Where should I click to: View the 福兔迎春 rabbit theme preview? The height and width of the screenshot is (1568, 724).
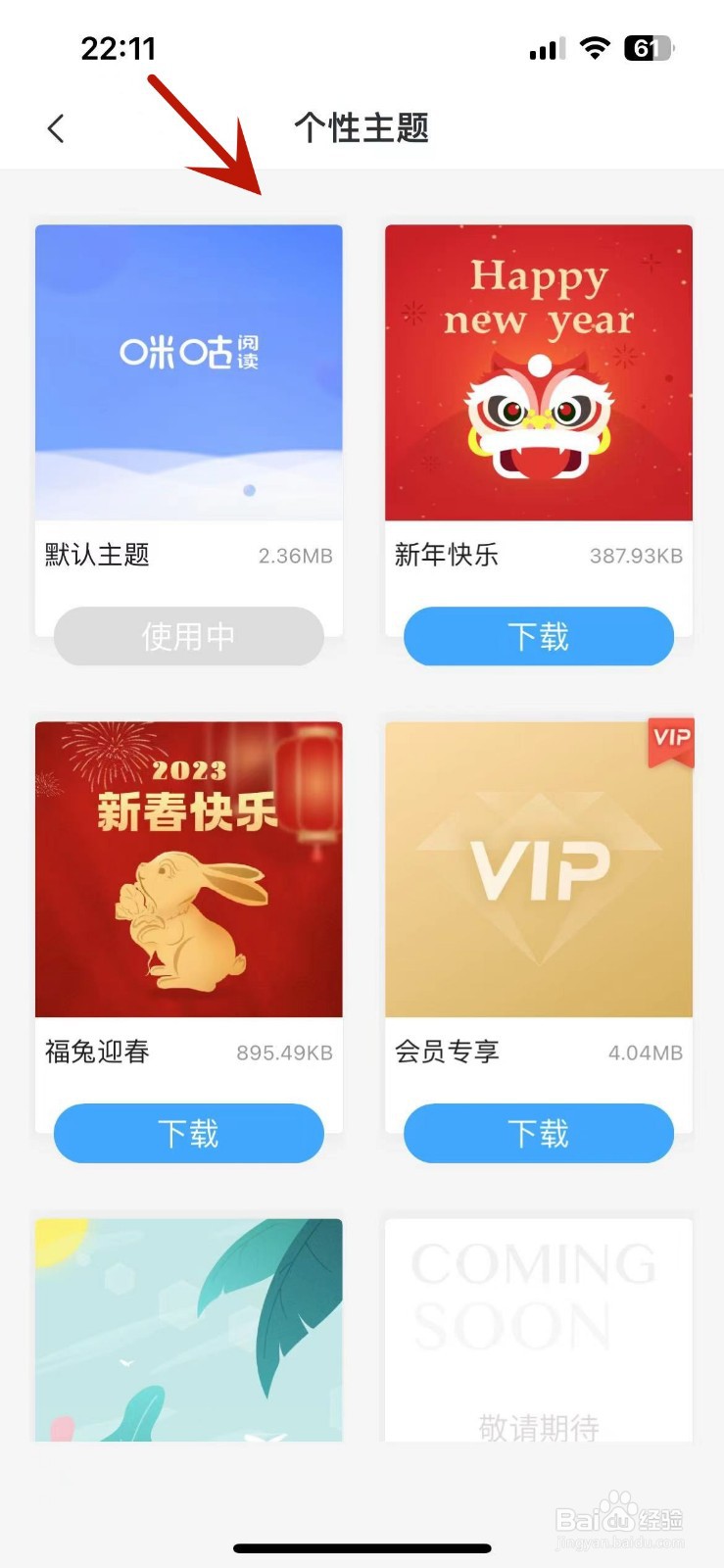pyautogui.click(x=187, y=869)
